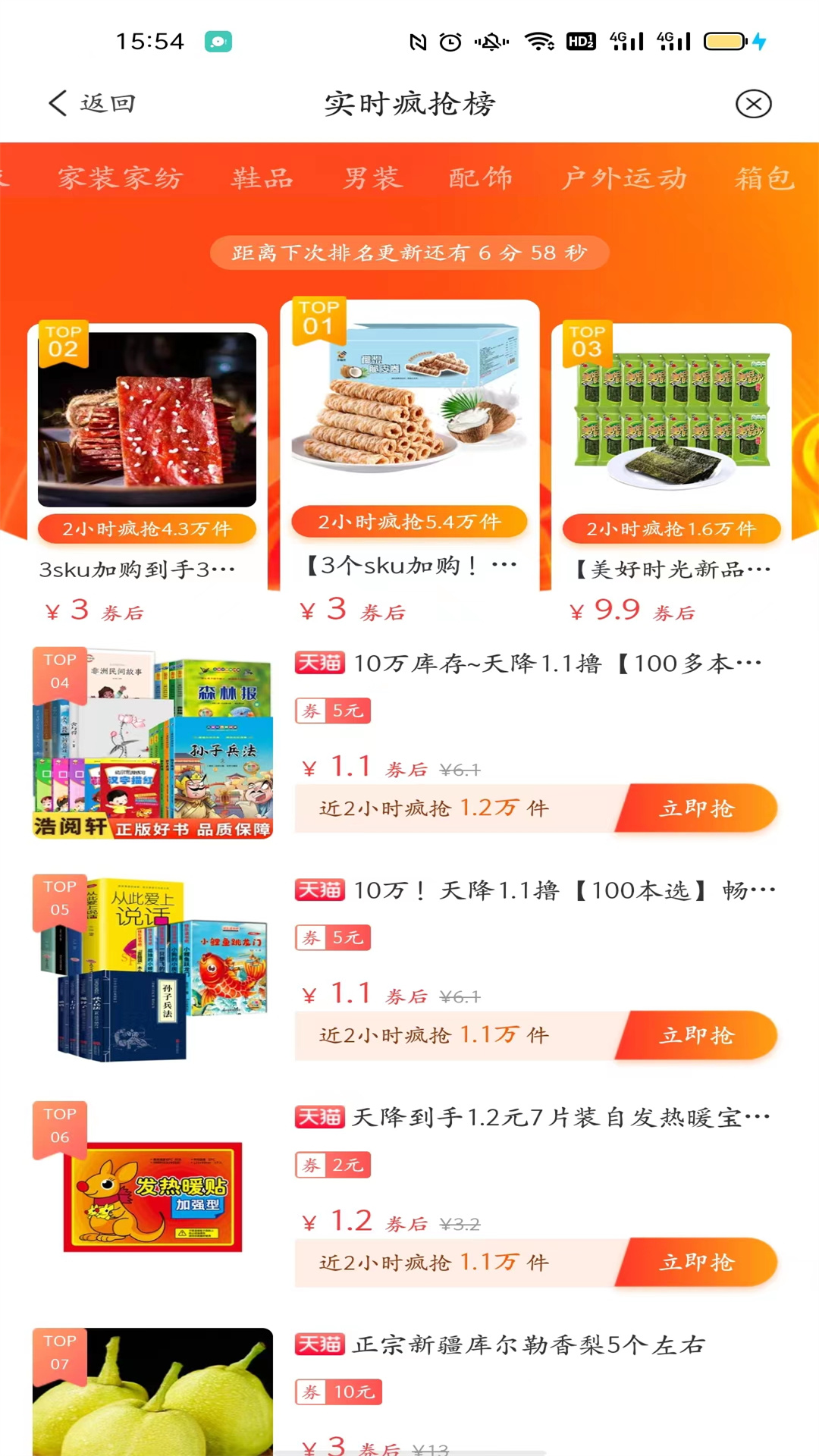Tap the 5元 coupon badge under TOP 04
This screenshot has height=1456, width=819.
[x=332, y=711]
